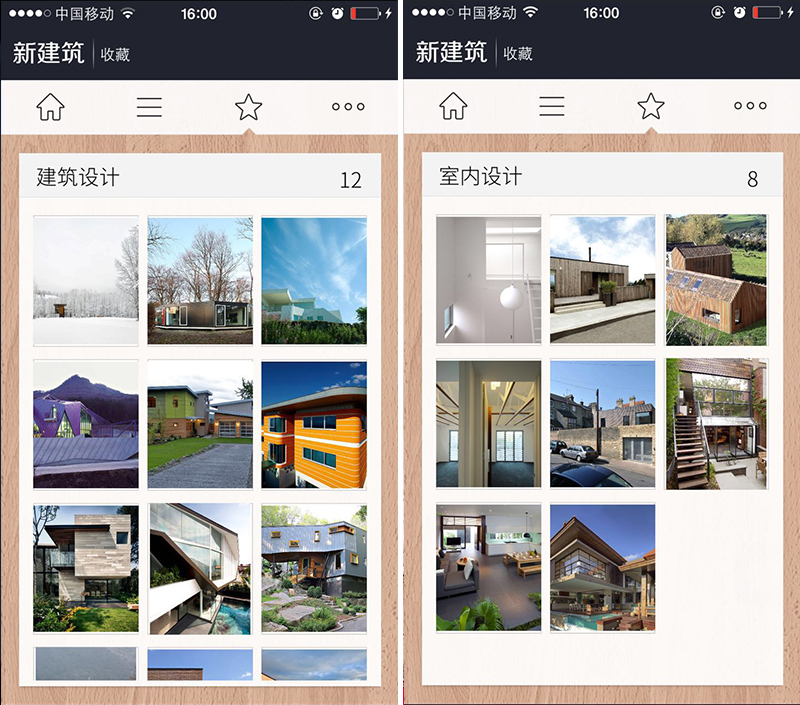Open the open-plan living room interior photo
Viewport: 800px width, 705px height.
pos(488,567)
